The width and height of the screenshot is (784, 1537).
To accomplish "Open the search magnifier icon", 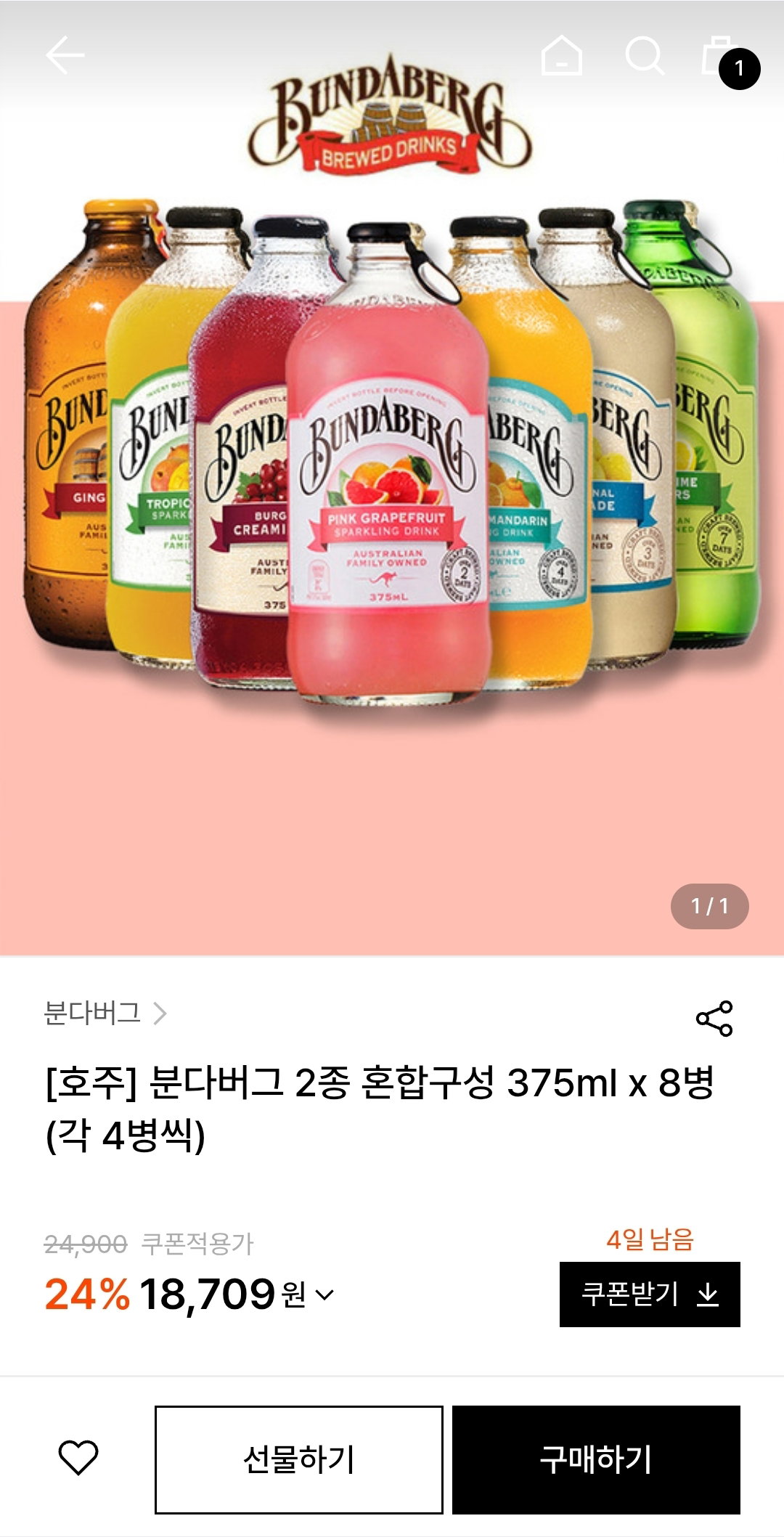I will click(645, 55).
